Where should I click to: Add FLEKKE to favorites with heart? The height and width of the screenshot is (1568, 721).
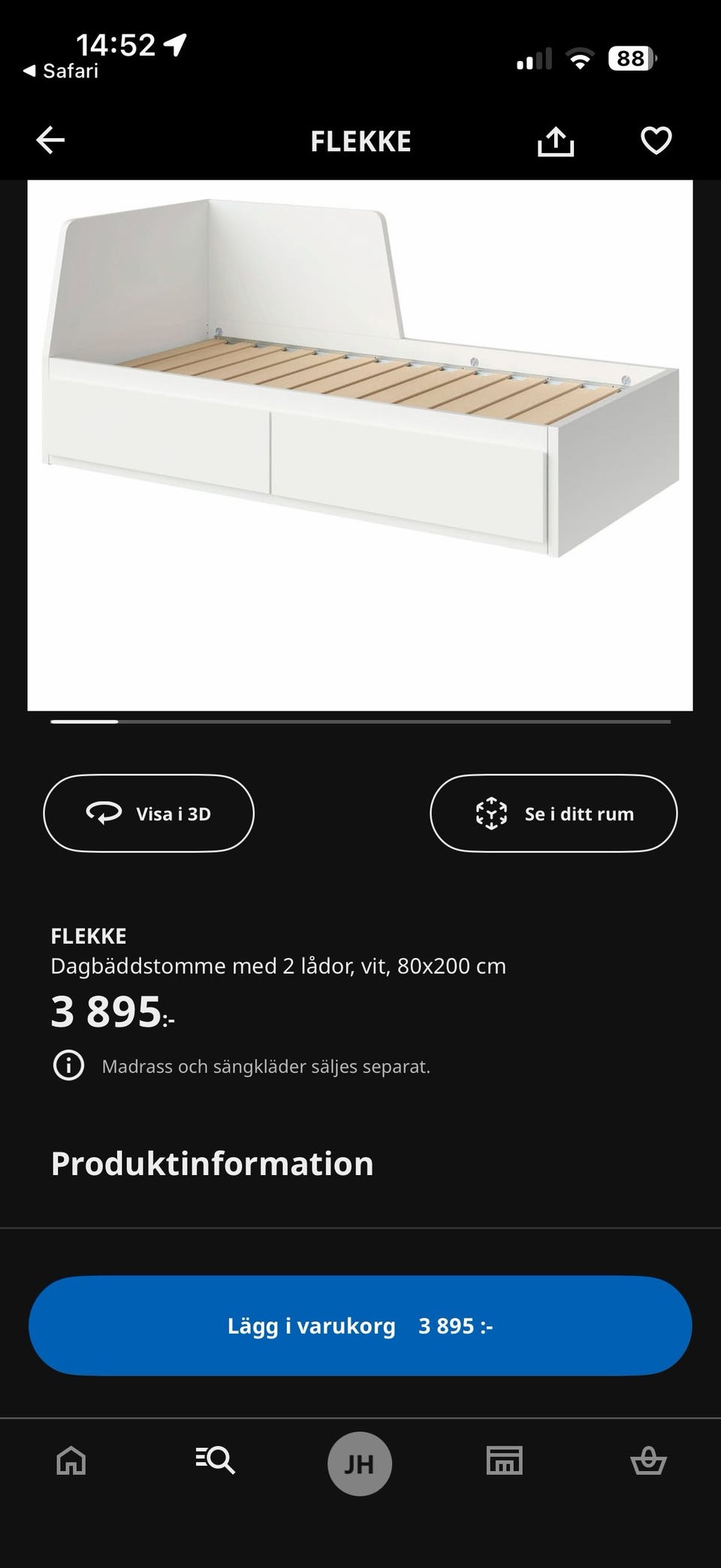click(656, 140)
